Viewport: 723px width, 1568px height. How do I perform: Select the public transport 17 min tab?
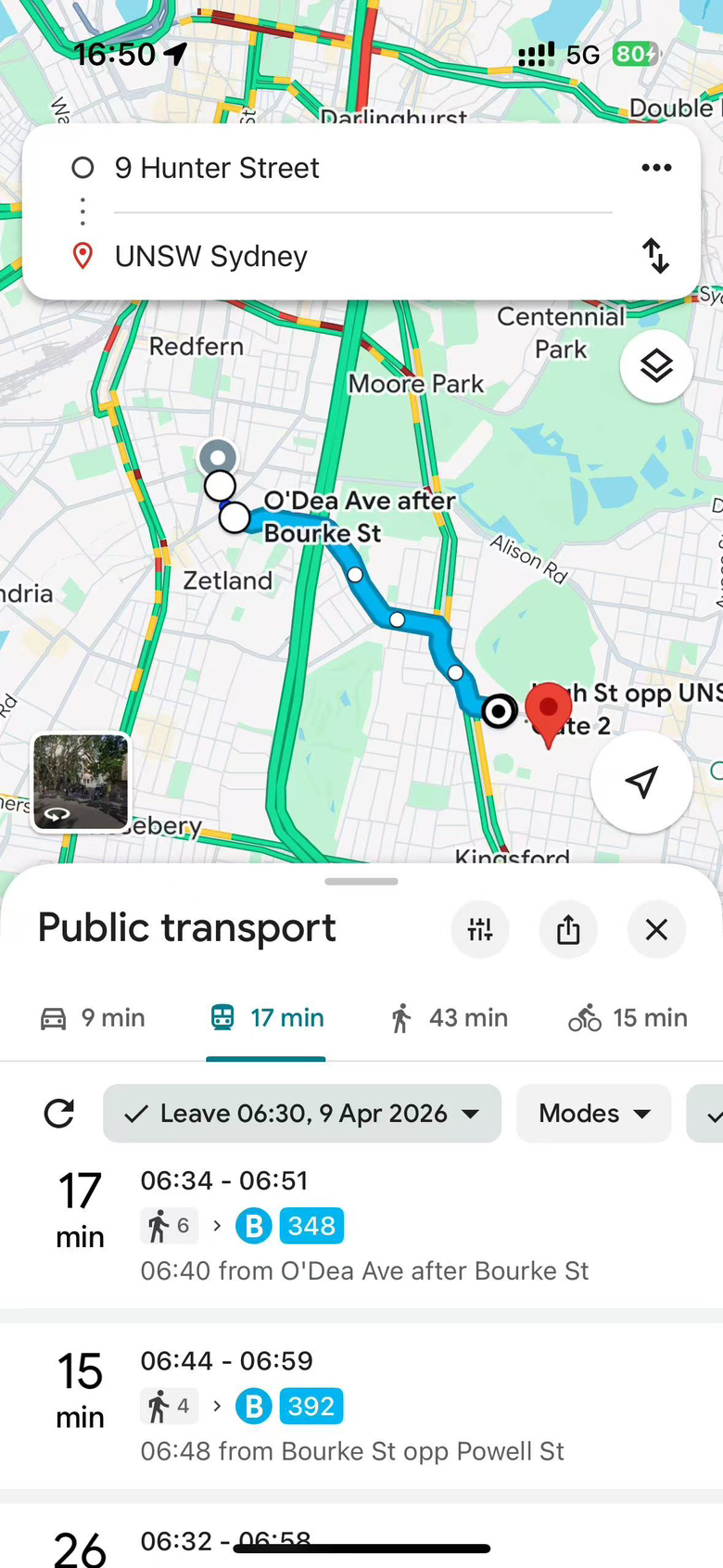pyautogui.click(x=266, y=1018)
